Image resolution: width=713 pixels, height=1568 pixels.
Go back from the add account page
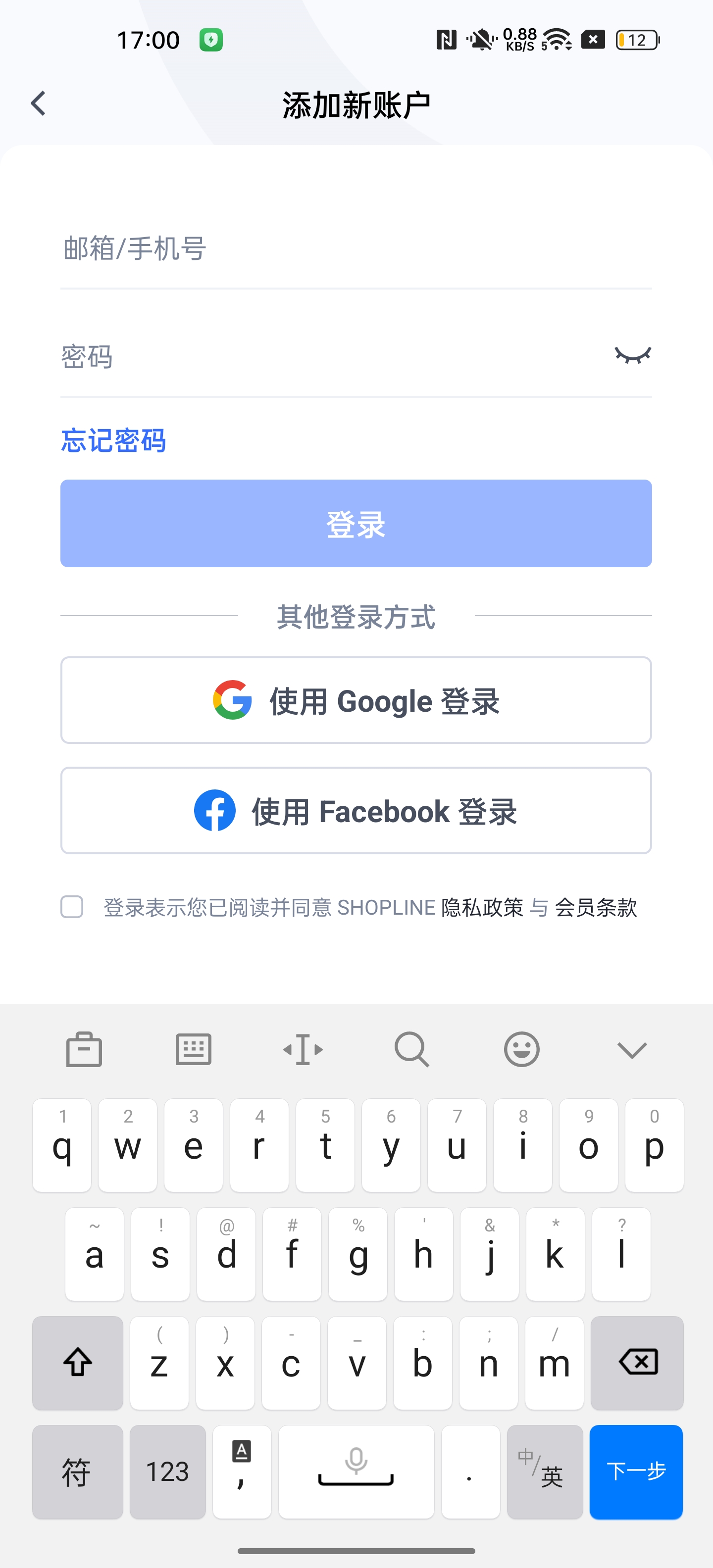[x=38, y=103]
